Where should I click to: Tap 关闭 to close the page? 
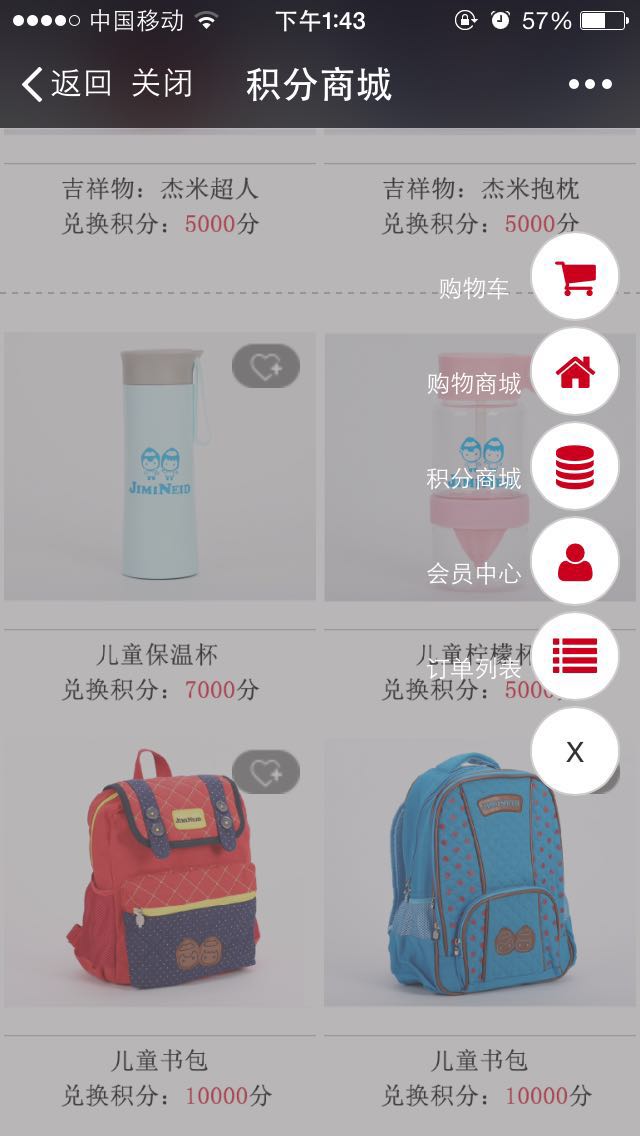click(x=161, y=85)
